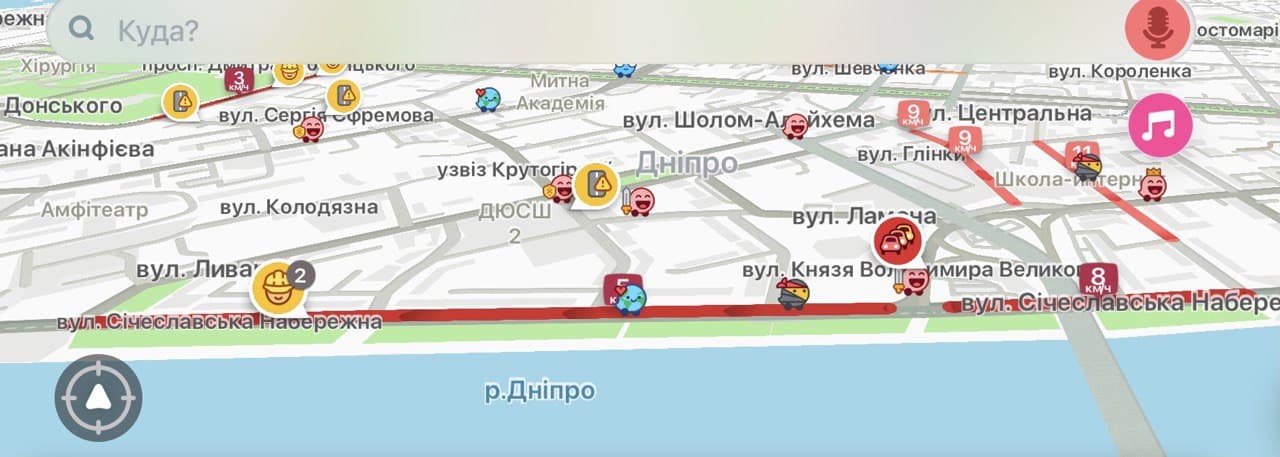The image size is (1280, 457).
Task: Open the music player button
Action: [x=1160, y=126]
